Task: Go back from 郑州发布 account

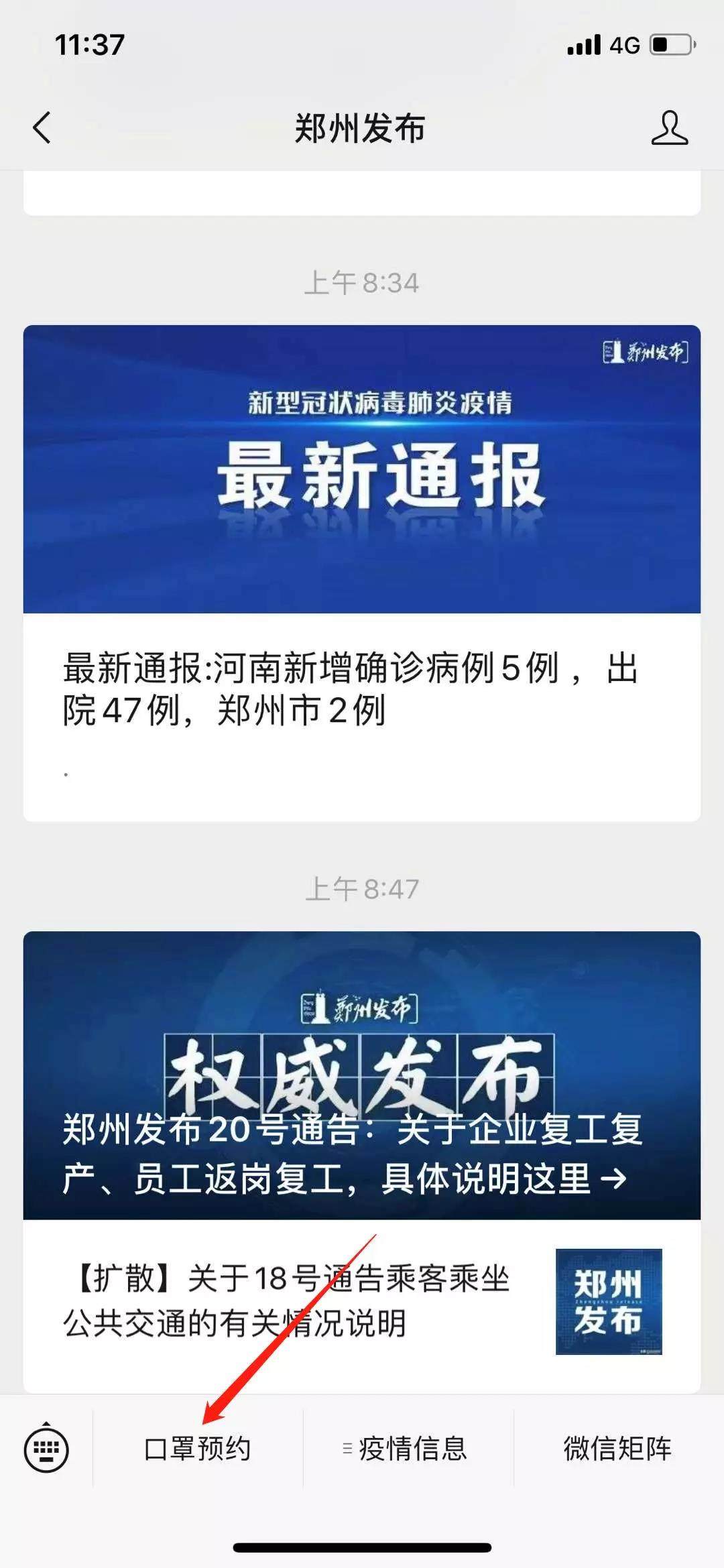Action: point(42,127)
